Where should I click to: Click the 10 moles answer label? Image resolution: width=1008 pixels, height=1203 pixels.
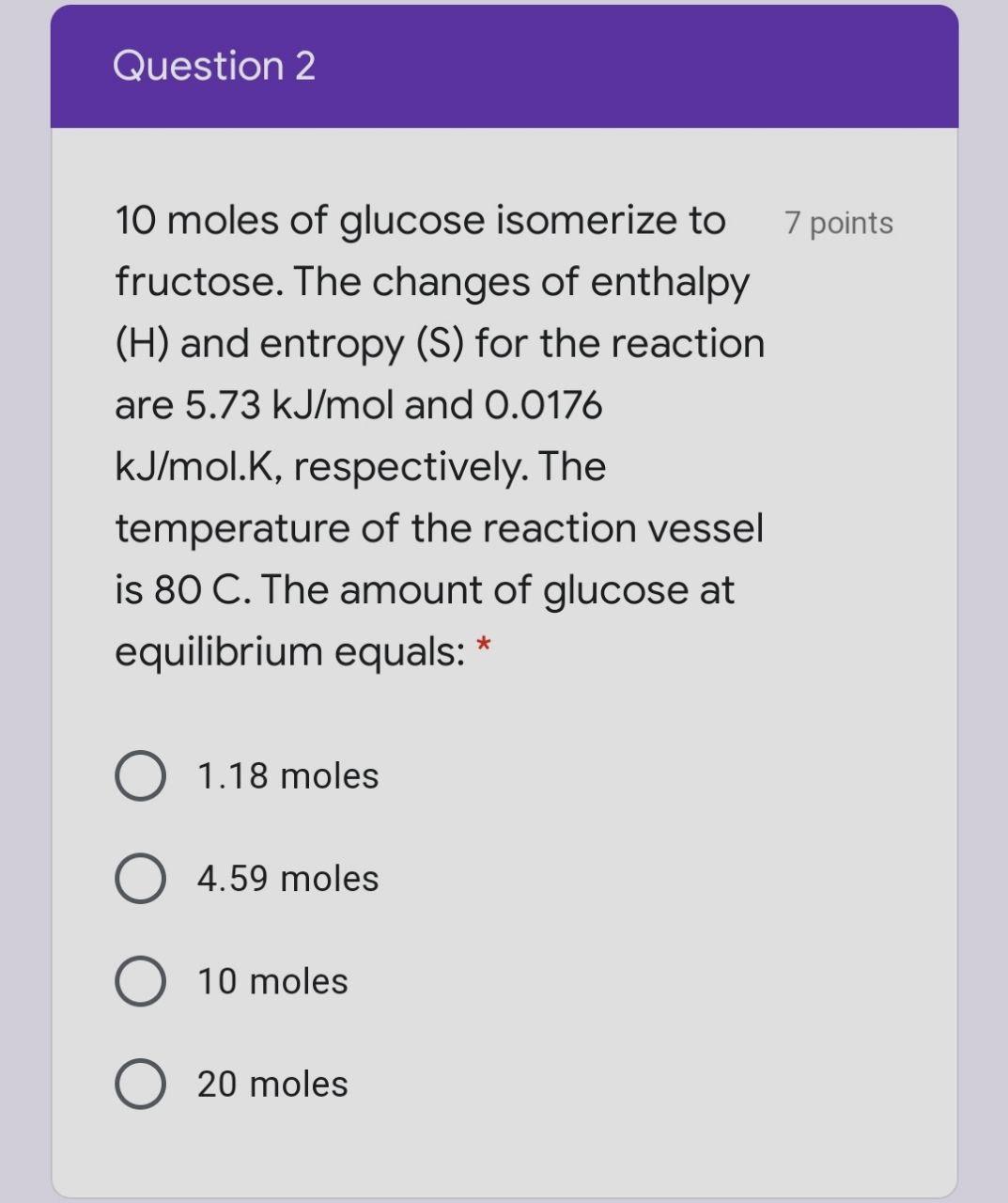[x=271, y=980]
